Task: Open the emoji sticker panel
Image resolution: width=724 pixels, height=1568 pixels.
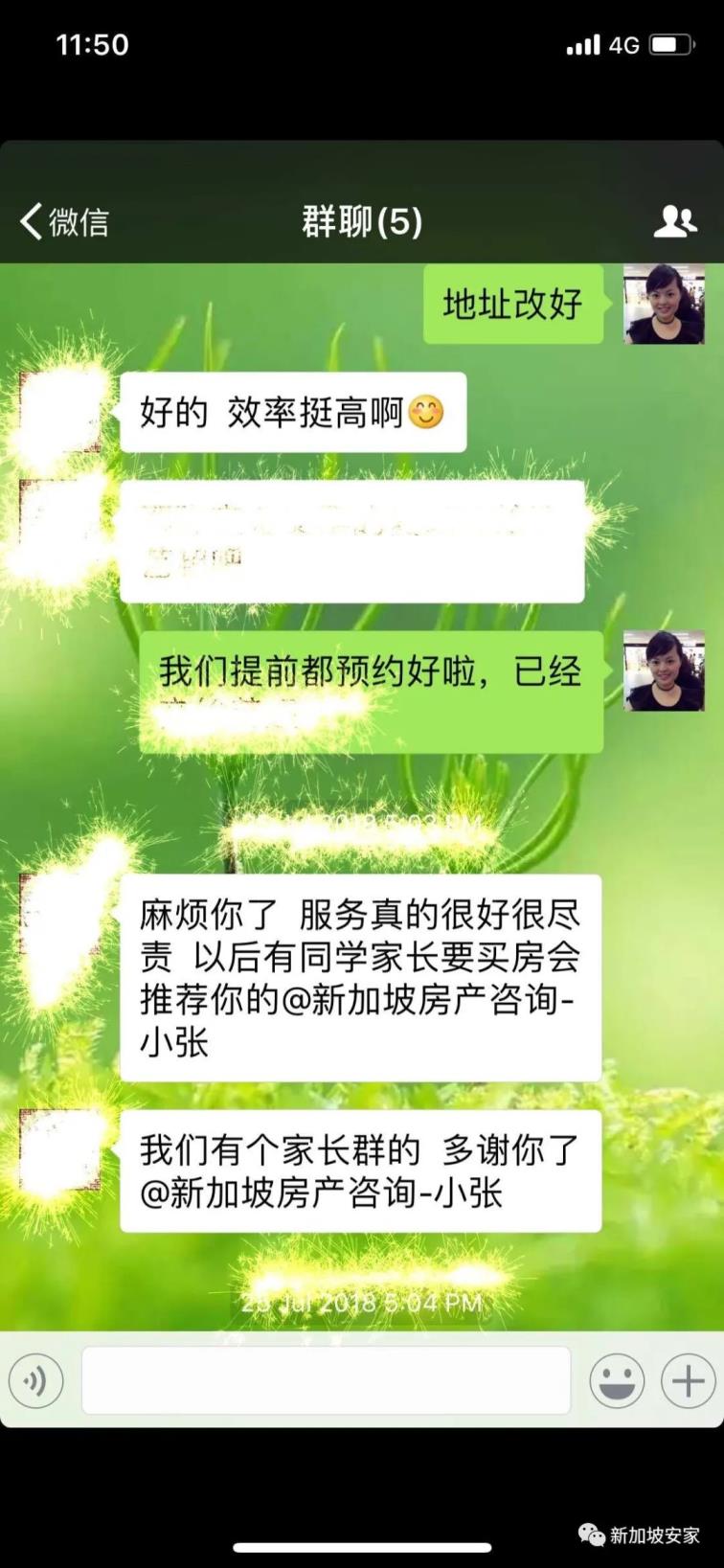Action: point(616,1380)
